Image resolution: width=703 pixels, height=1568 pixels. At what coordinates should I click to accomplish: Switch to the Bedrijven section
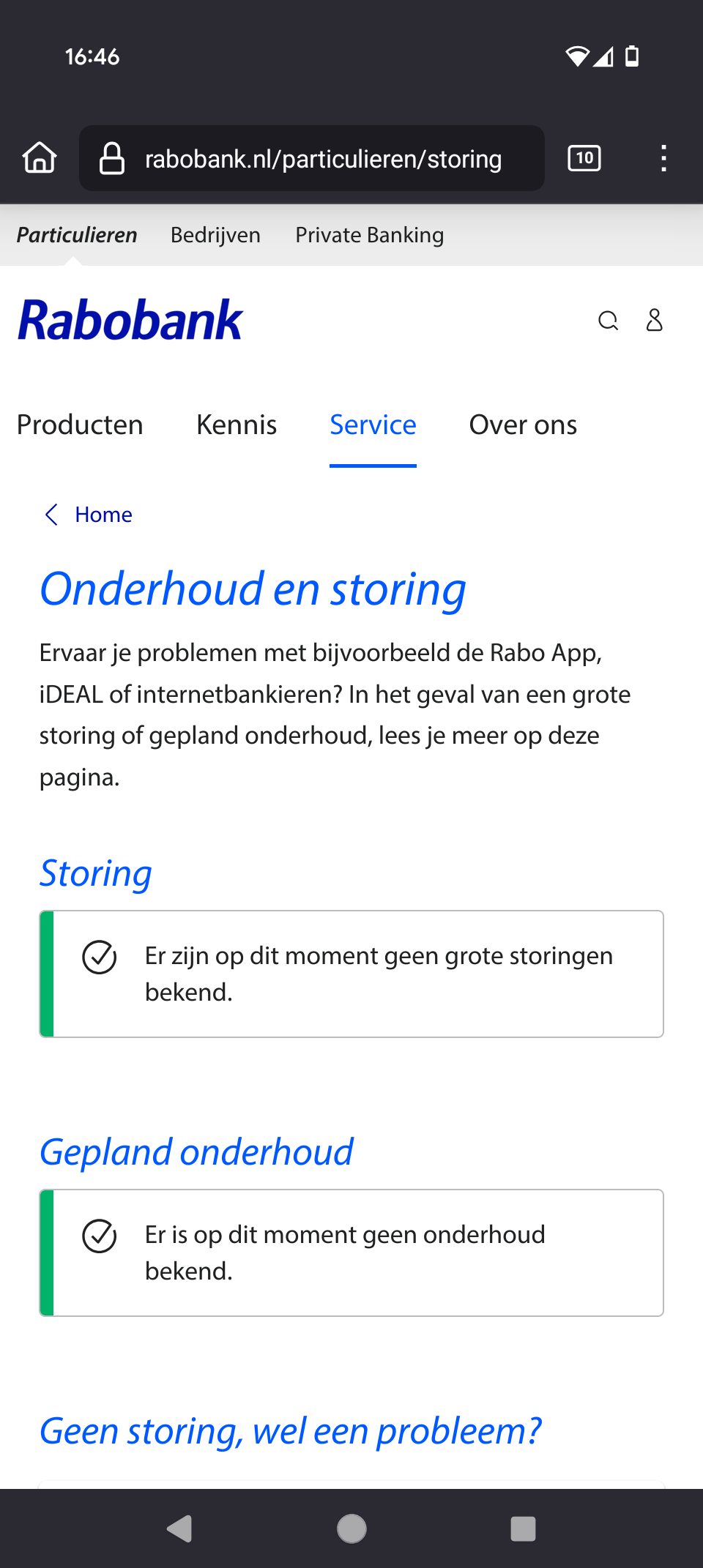pyautogui.click(x=215, y=235)
